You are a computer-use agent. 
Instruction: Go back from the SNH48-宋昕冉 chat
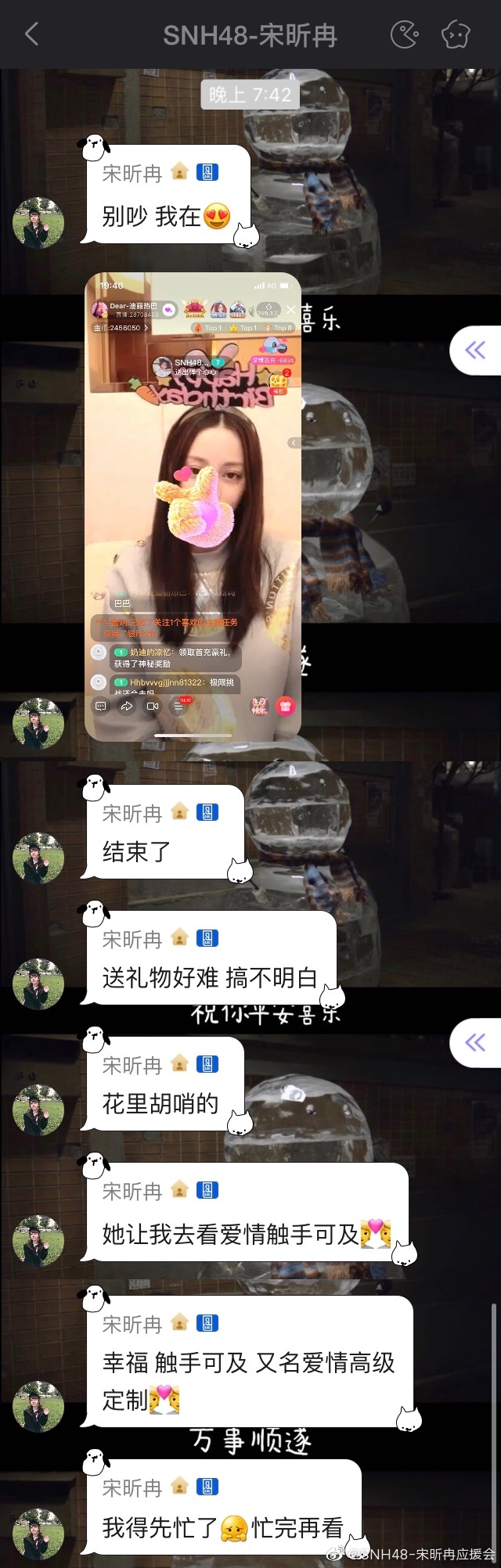pos(31,34)
